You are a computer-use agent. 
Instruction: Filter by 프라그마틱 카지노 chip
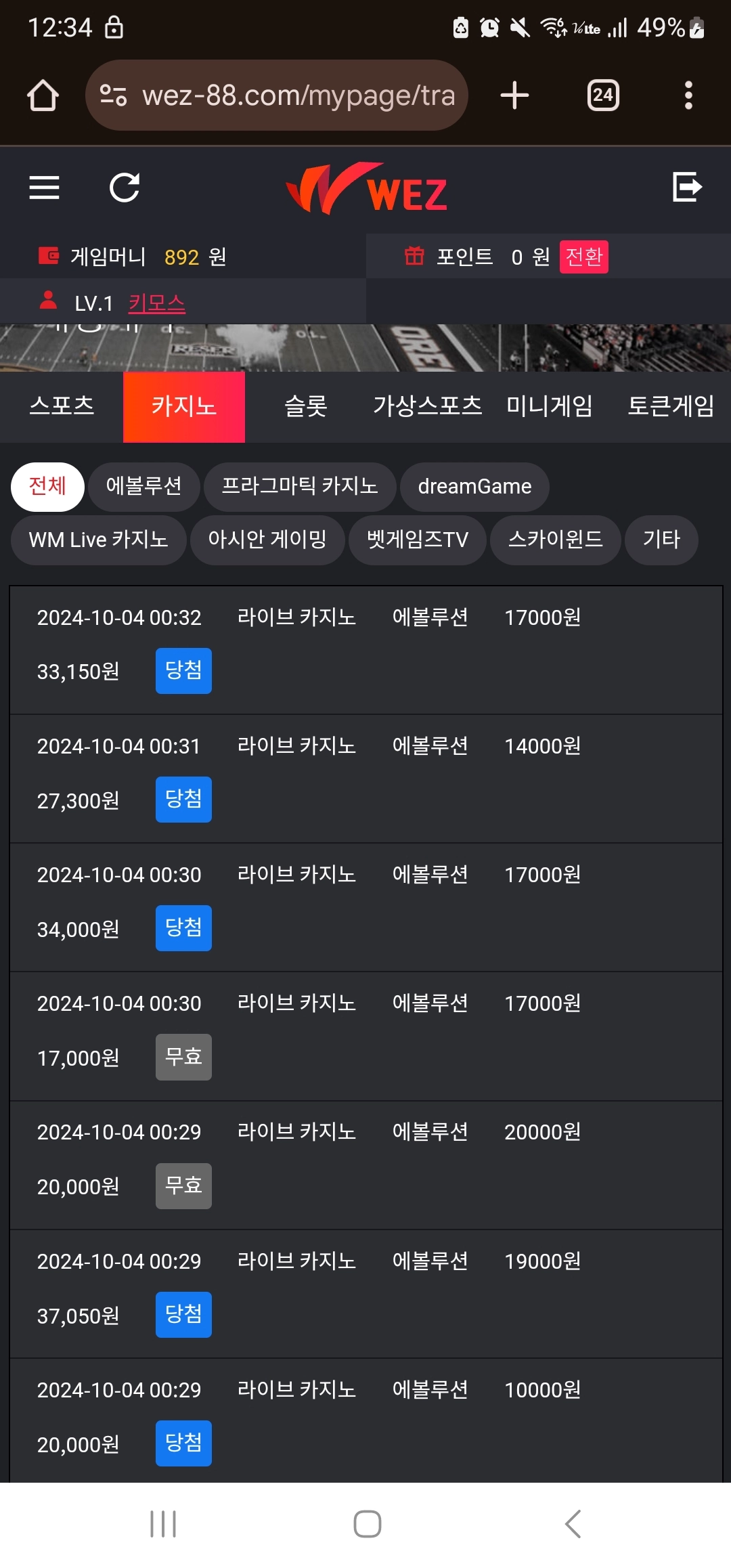click(300, 487)
